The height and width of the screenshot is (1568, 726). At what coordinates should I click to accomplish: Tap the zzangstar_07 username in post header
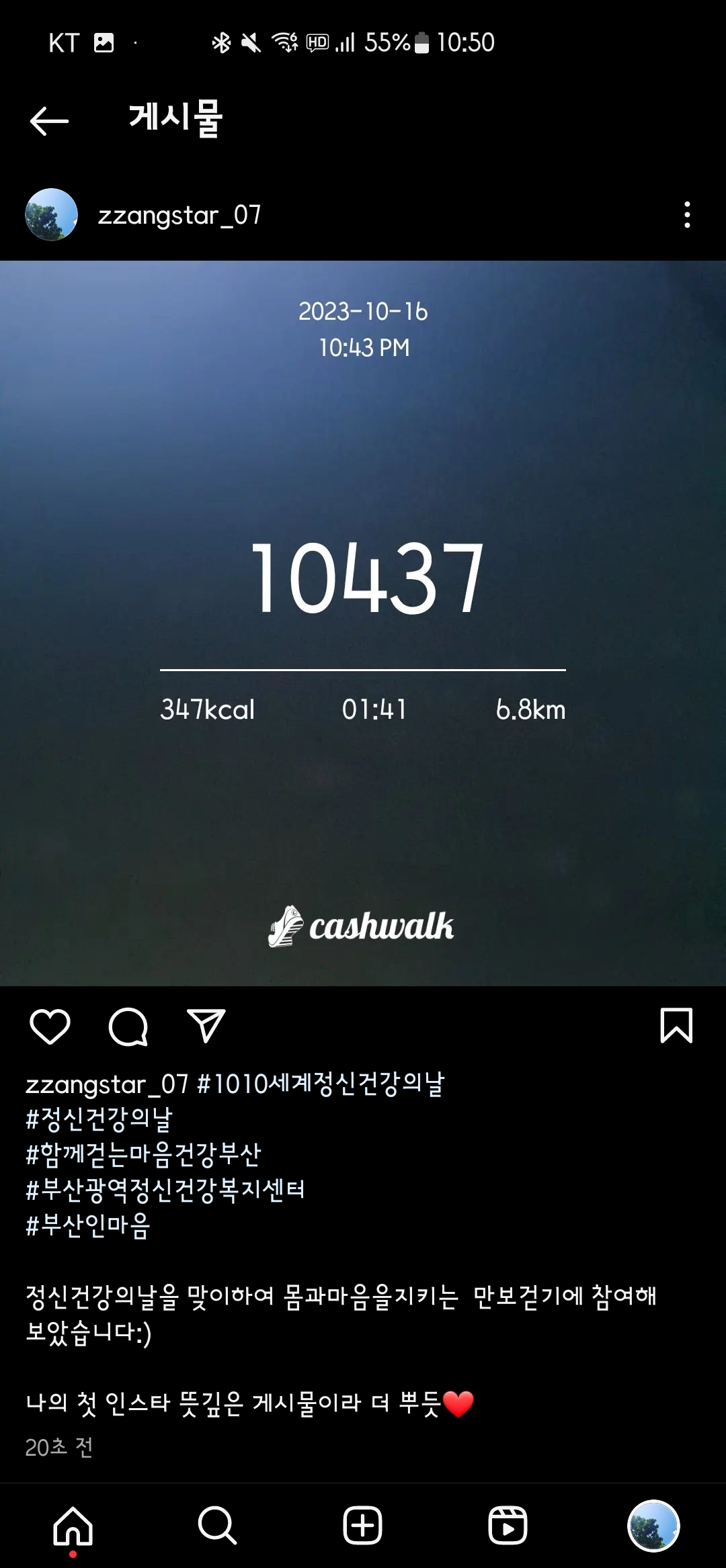[179, 215]
